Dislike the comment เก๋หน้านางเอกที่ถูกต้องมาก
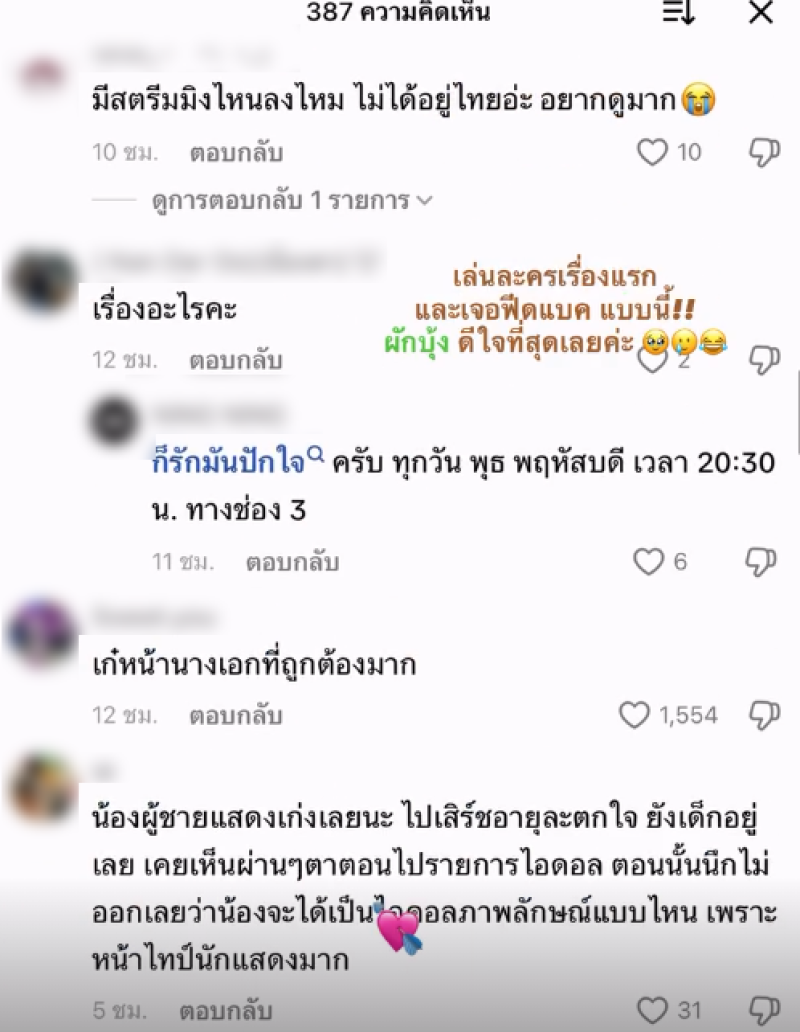This screenshot has height=1032, width=800. pyautogui.click(x=764, y=715)
